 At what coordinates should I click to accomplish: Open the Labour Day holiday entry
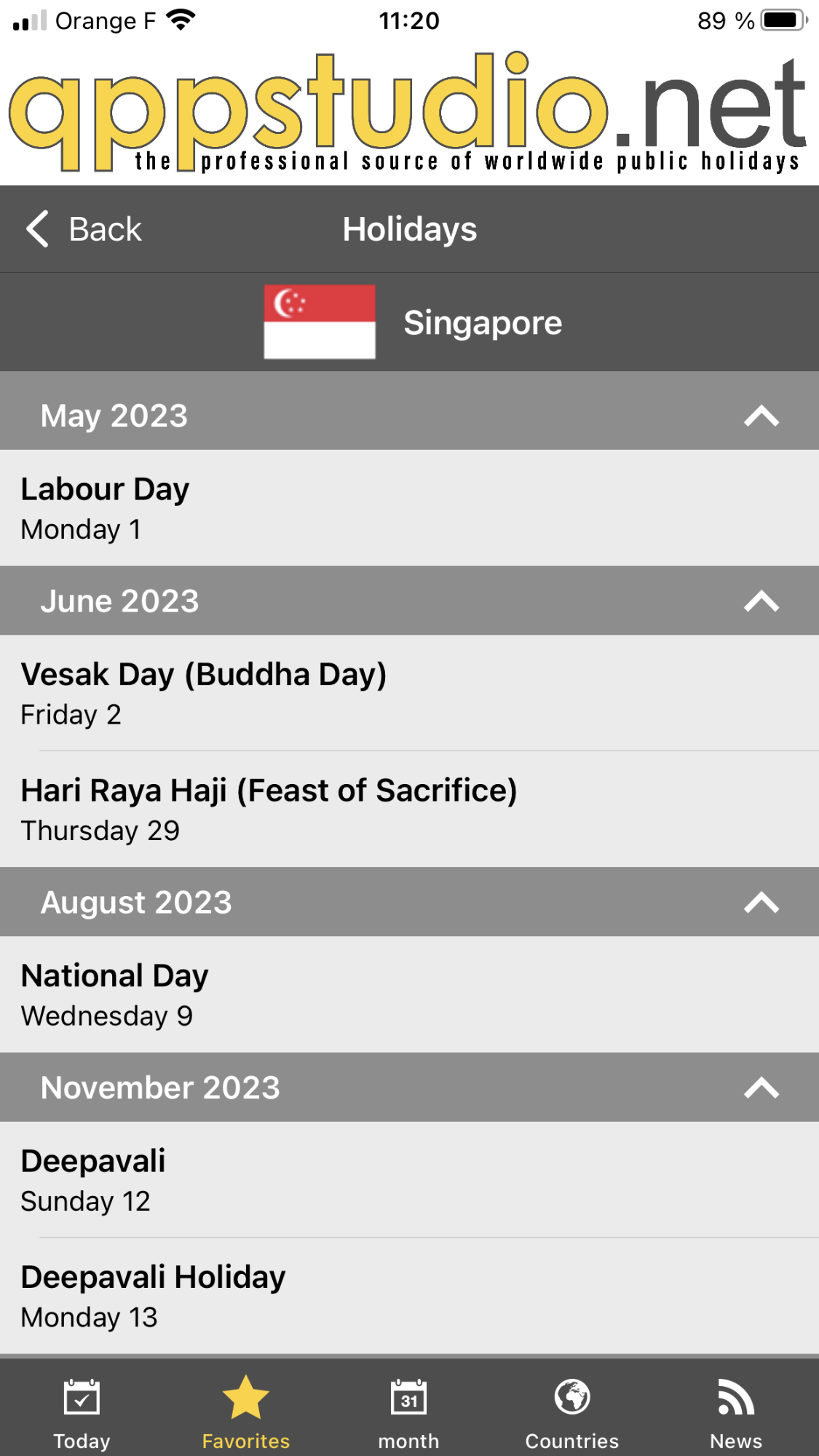click(409, 508)
